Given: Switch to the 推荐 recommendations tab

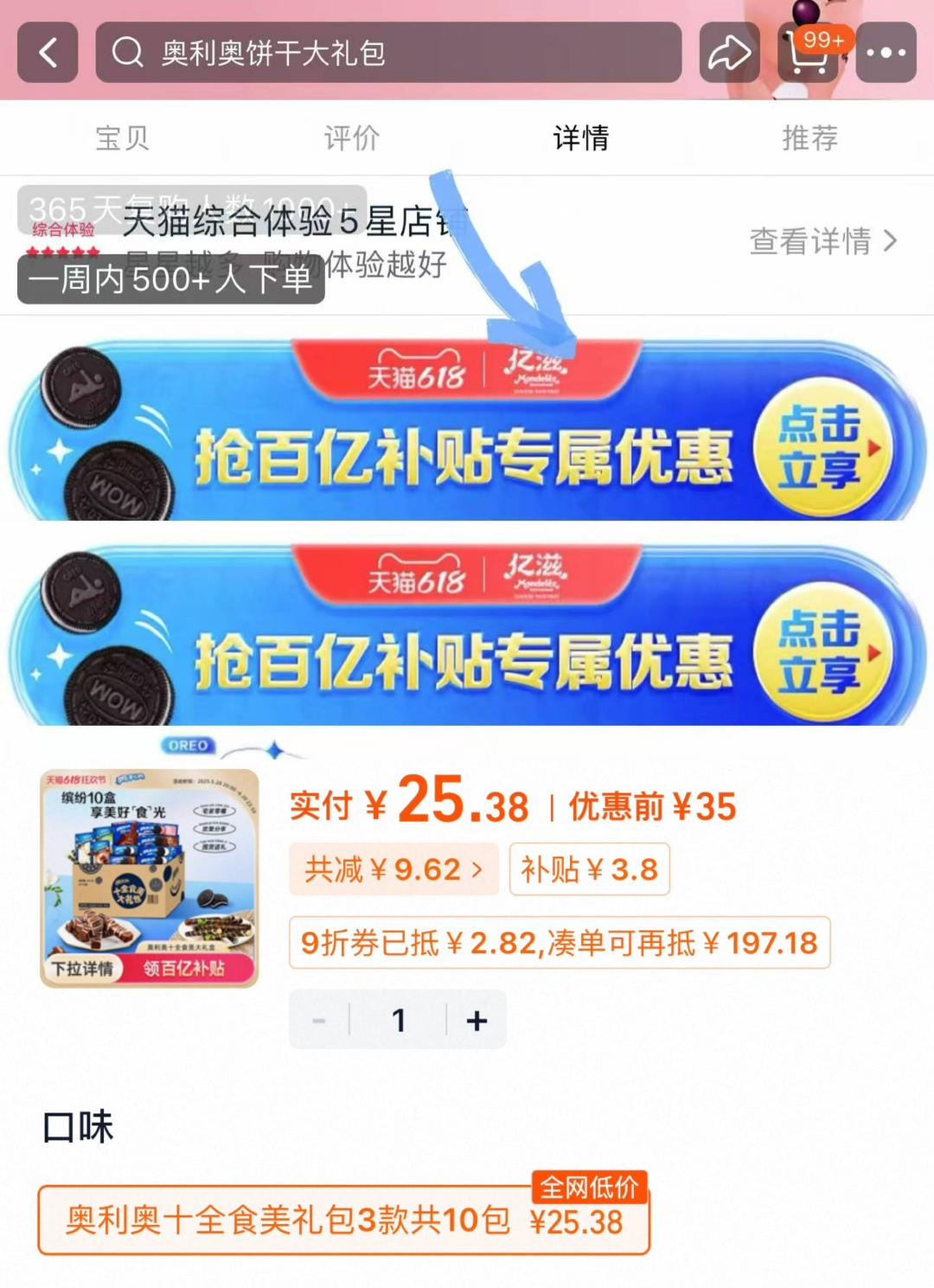Looking at the screenshot, I should point(810,137).
